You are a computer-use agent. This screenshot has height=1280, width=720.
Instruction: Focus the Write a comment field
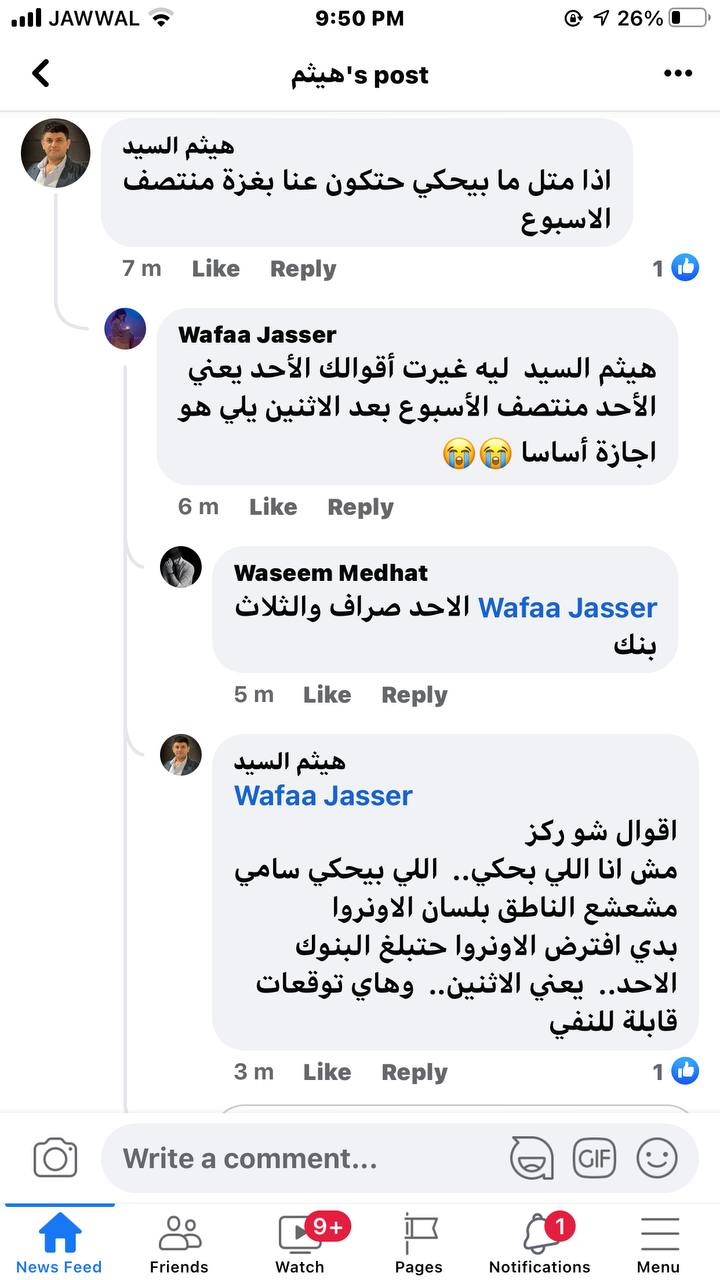click(300, 1158)
